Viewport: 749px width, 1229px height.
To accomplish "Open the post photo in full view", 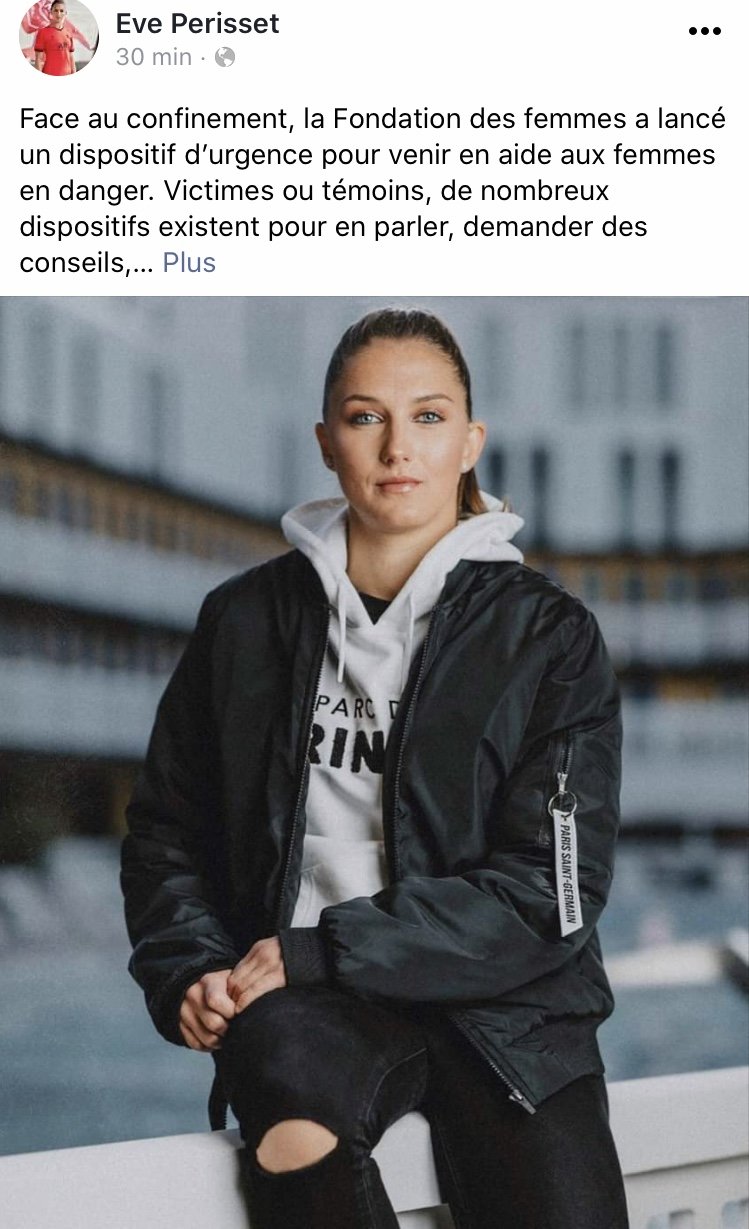I will pos(374,760).
